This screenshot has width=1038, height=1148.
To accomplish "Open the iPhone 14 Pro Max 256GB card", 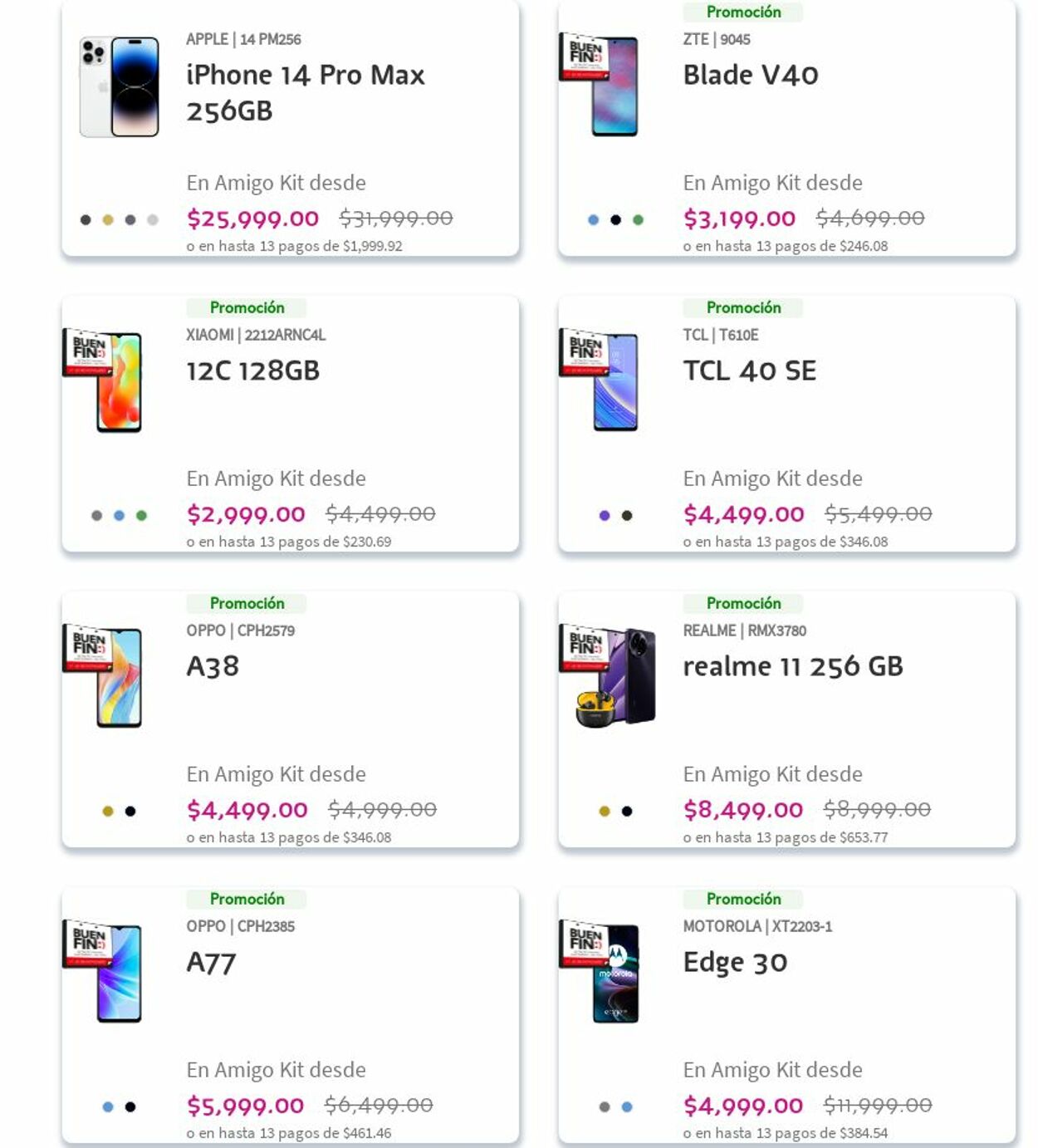I will [x=305, y=92].
